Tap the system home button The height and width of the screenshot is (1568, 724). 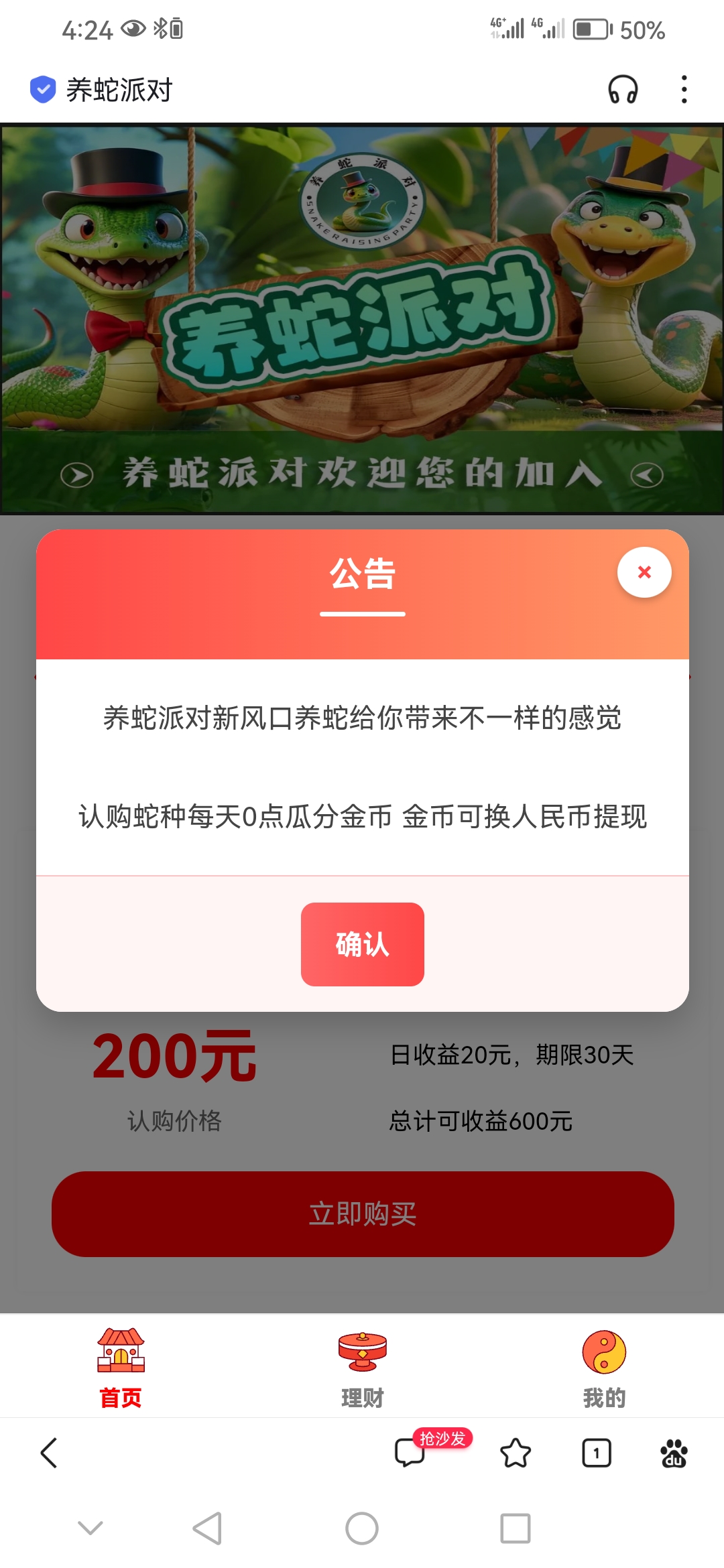pyautogui.click(x=362, y=1528)
